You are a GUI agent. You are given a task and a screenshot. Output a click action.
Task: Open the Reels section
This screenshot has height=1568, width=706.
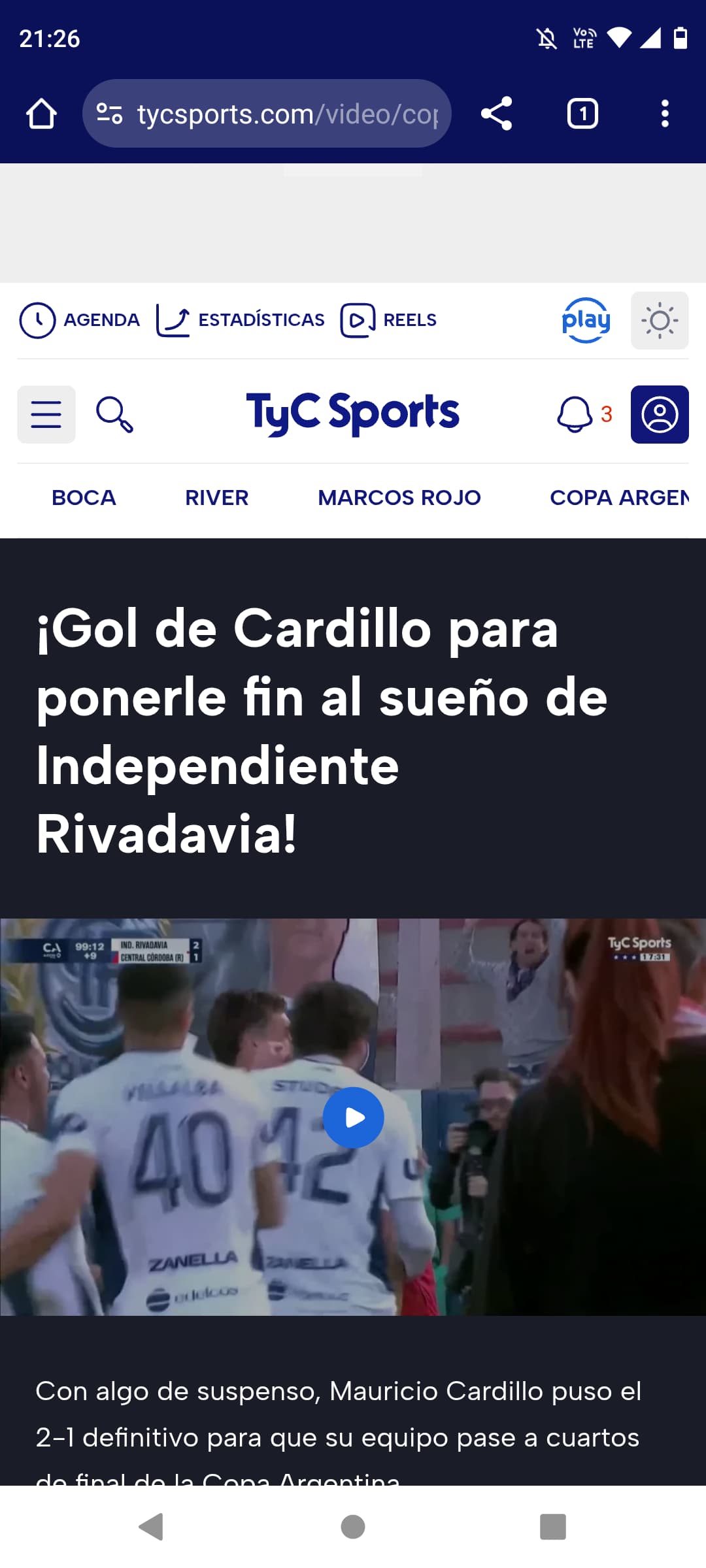point(389,320)
